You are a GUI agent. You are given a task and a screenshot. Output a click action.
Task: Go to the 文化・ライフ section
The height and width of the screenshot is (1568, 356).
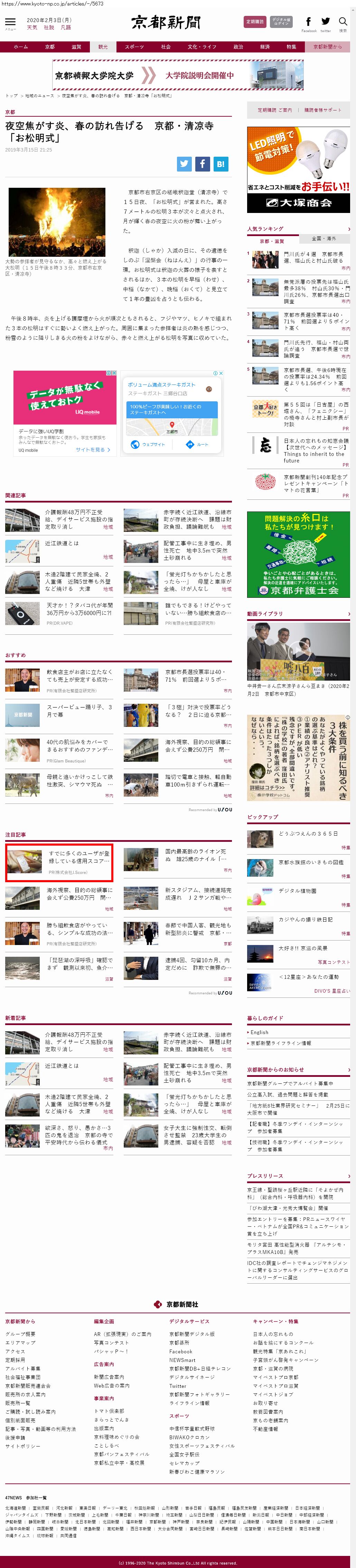click(x=202, y=47)
